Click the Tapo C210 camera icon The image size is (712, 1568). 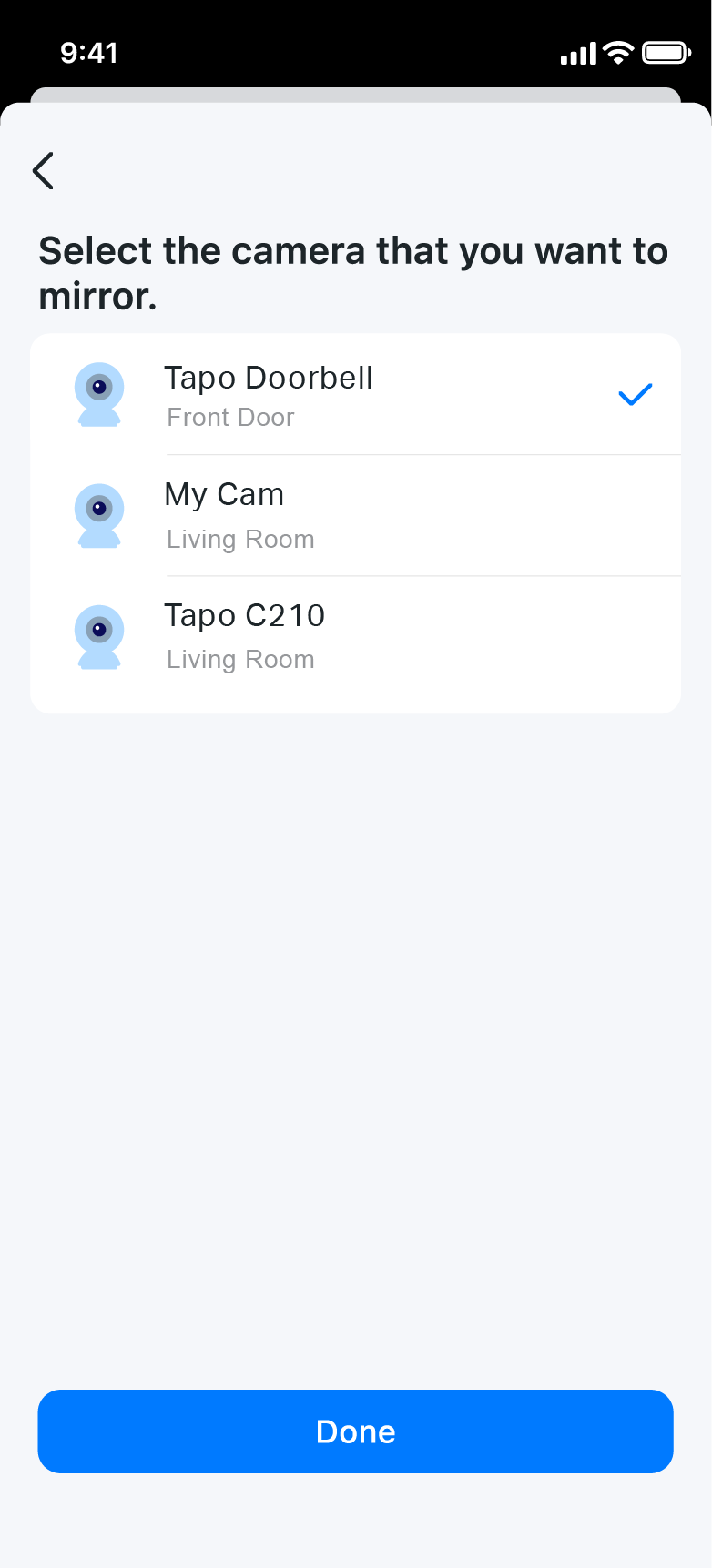(x=100, y=635)
